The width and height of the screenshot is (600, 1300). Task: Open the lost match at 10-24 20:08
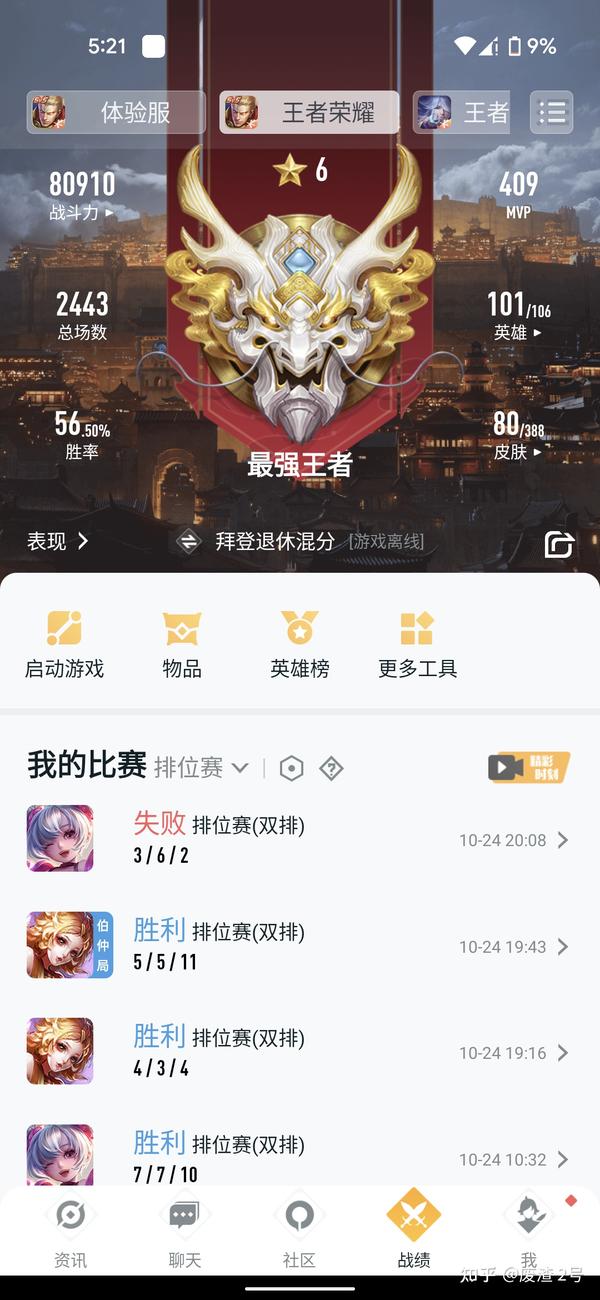coord(300,839)
